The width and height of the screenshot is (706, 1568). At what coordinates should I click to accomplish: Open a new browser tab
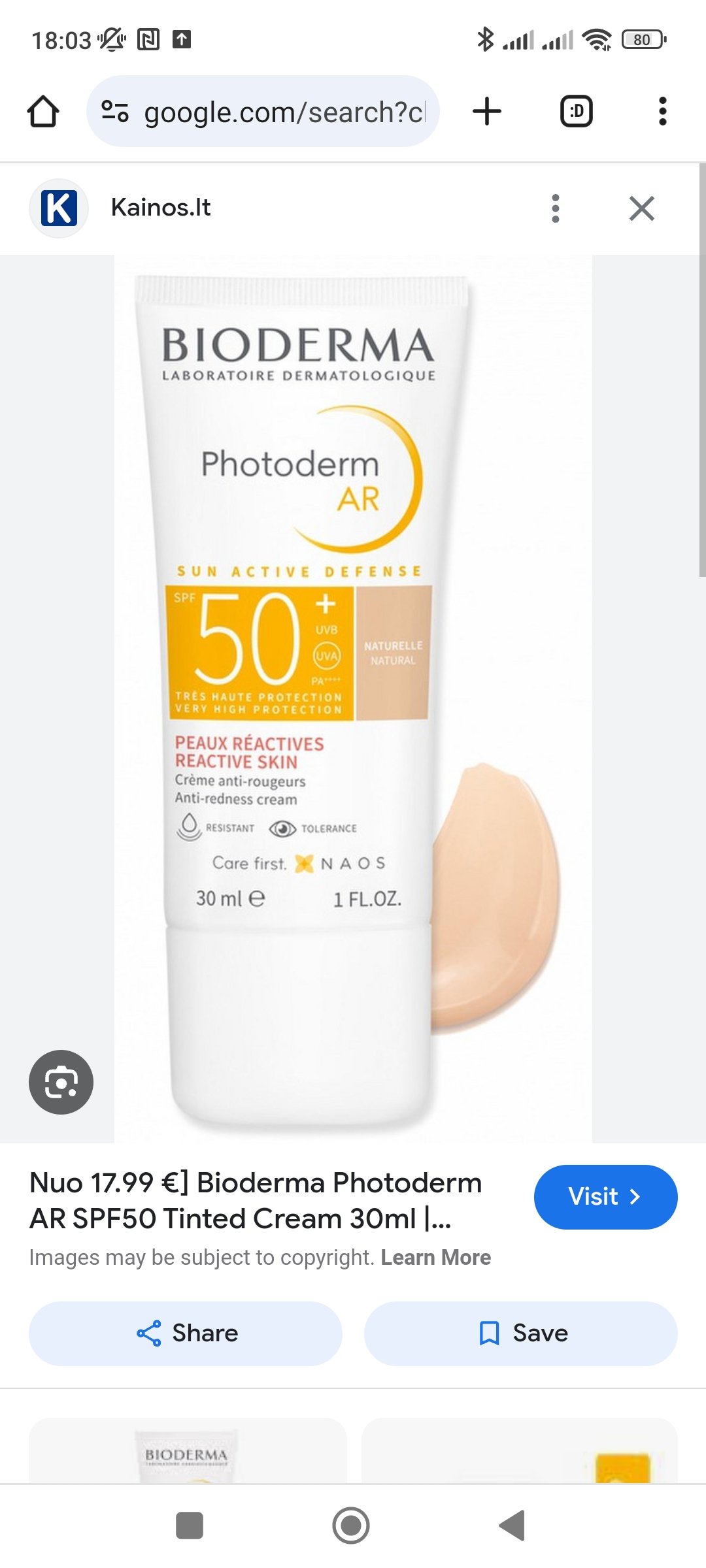click(487, 112)
